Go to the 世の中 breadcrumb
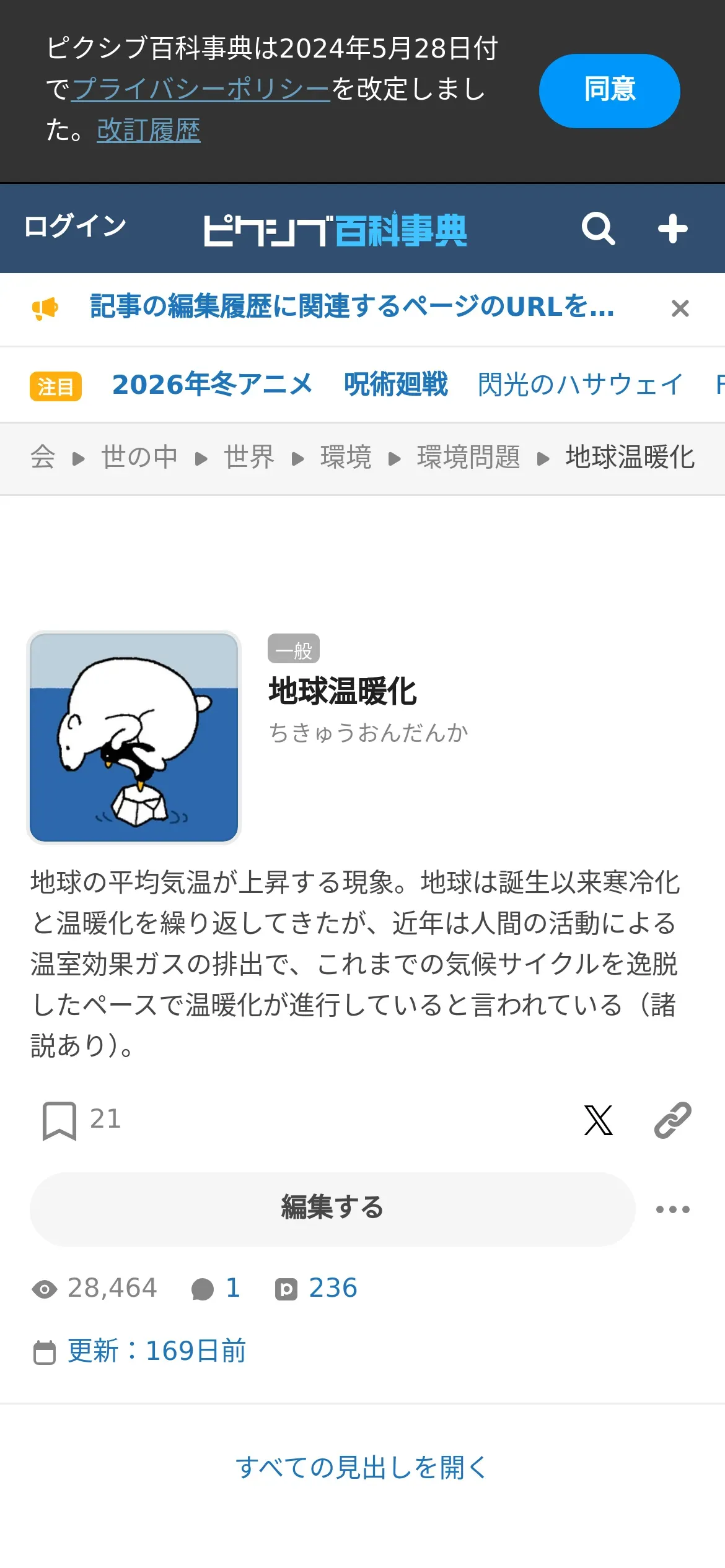The width and height of the screenshot is (725, 1568). point(139,458)
